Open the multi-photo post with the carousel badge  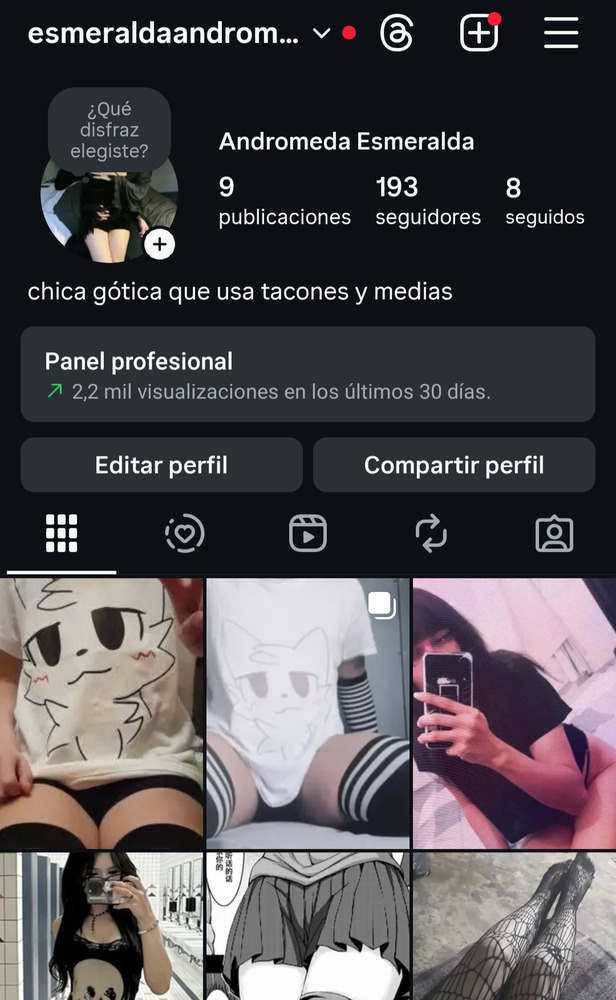pos(308,713)
